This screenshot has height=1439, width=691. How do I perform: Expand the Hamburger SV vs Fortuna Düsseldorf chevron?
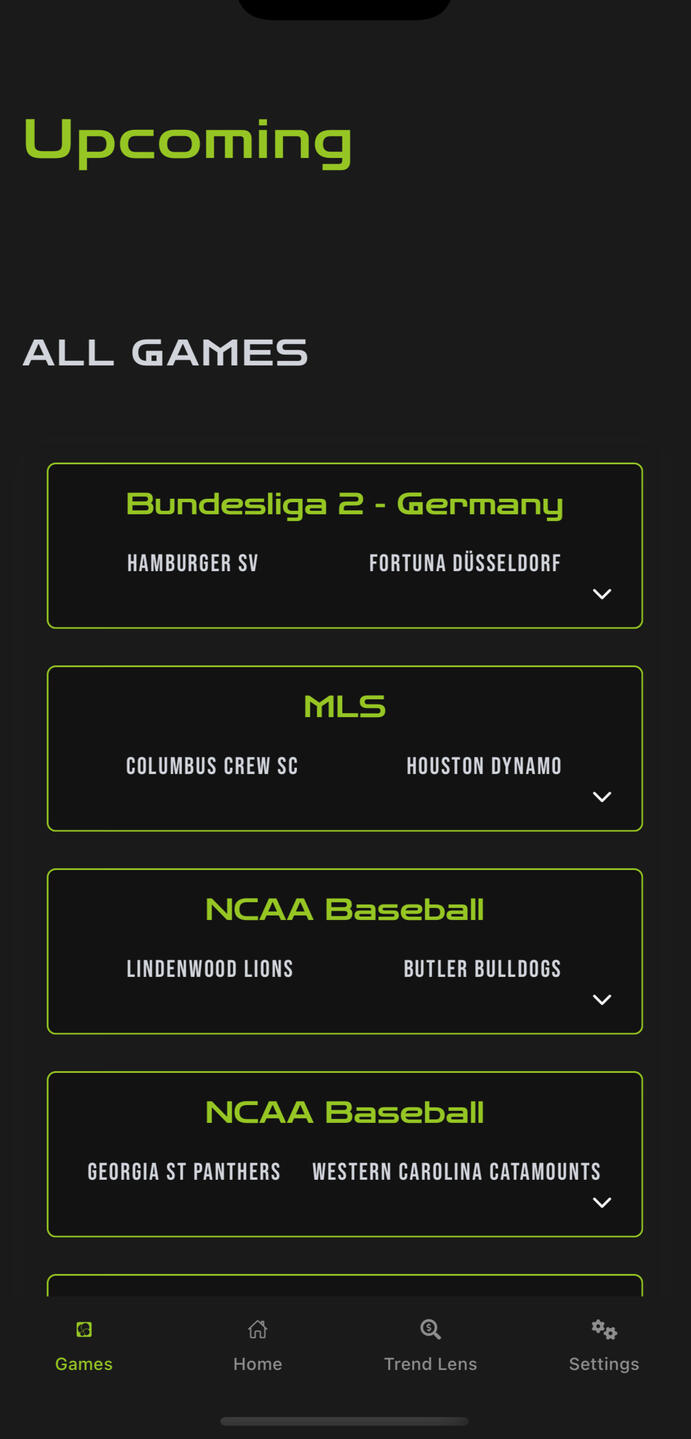point(602,594)
